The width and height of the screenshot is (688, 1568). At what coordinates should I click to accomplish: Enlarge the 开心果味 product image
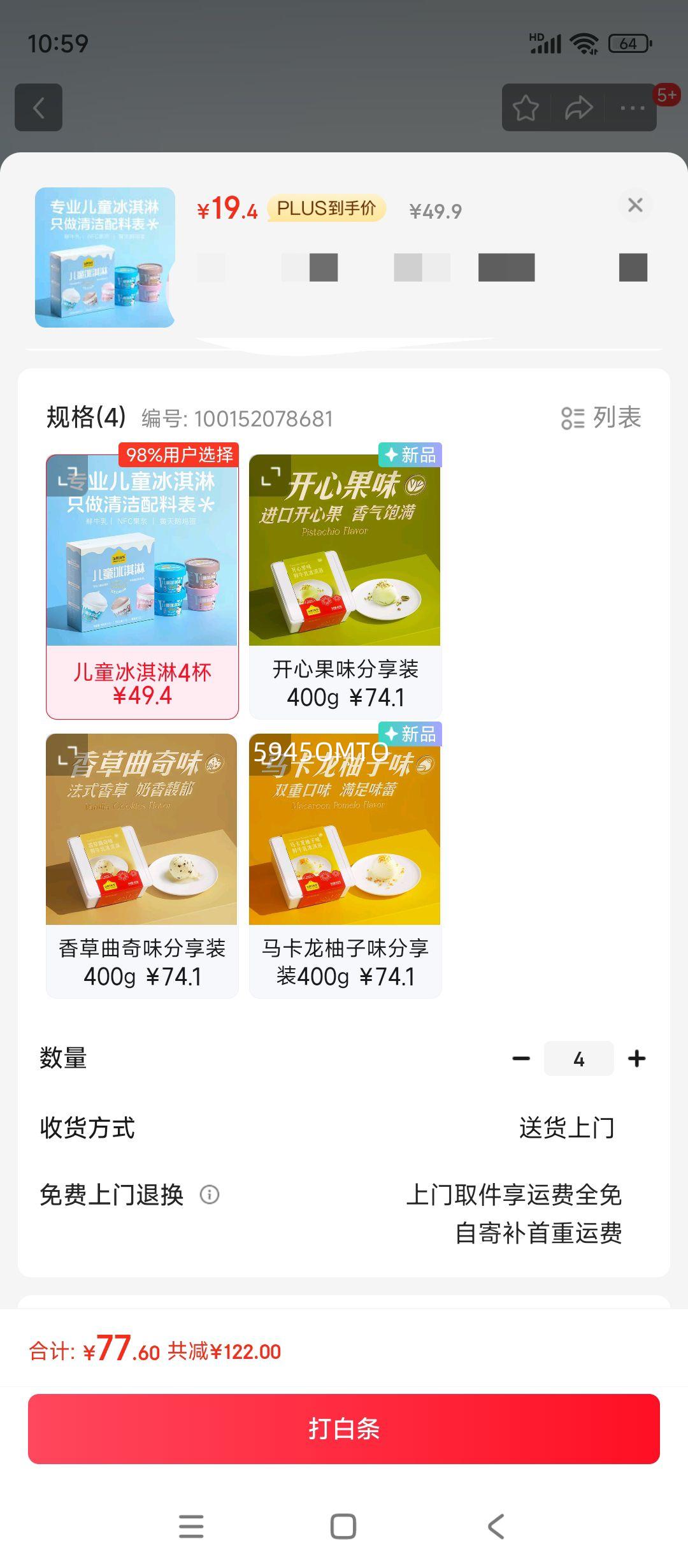pos(271,476)
